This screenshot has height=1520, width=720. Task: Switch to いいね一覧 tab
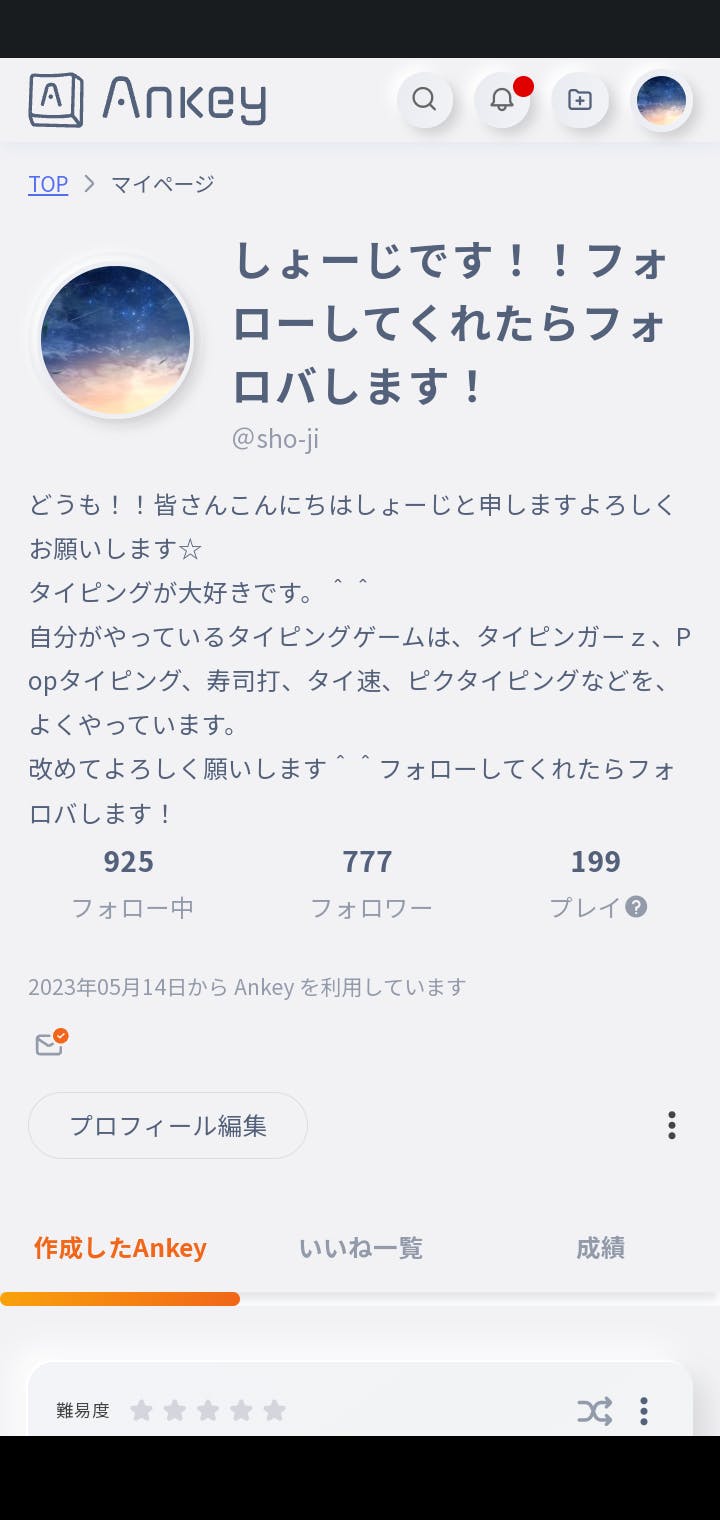[360, 1248]
